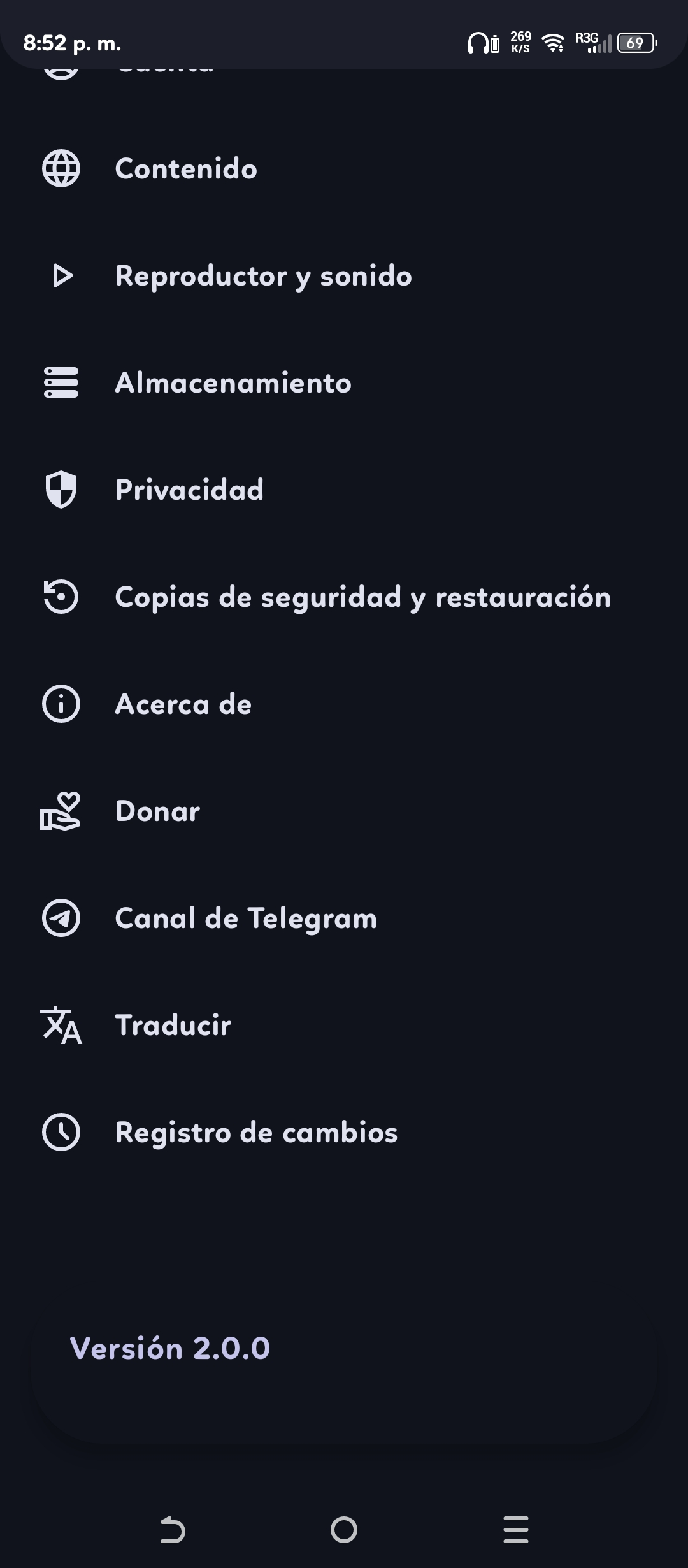The width and height of the screenshot is (688, 1568).
Task: View the Acerca de section
Action: [183, 704]
